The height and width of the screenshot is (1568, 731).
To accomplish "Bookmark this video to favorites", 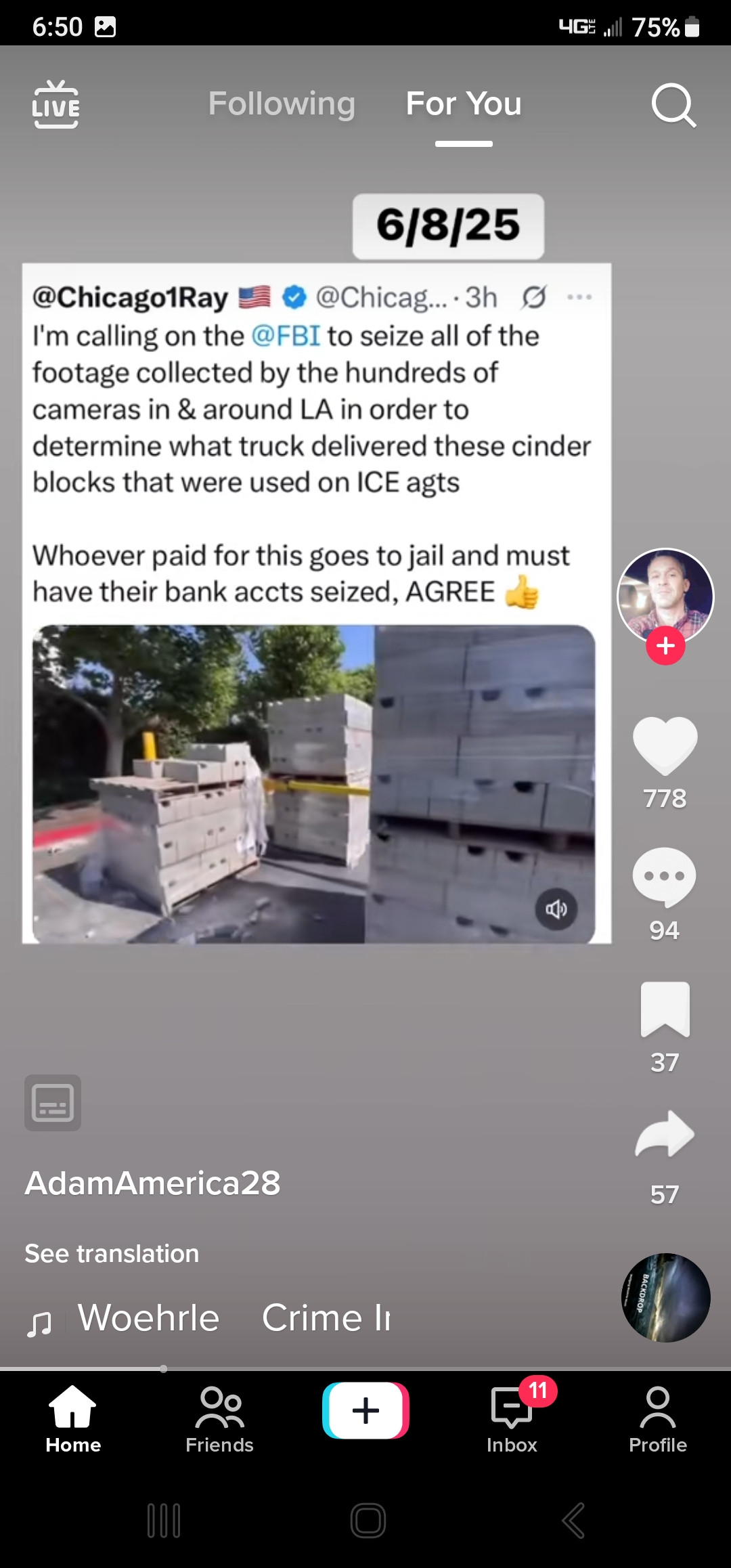I will pyautogui.click(x=665, y=1009).
